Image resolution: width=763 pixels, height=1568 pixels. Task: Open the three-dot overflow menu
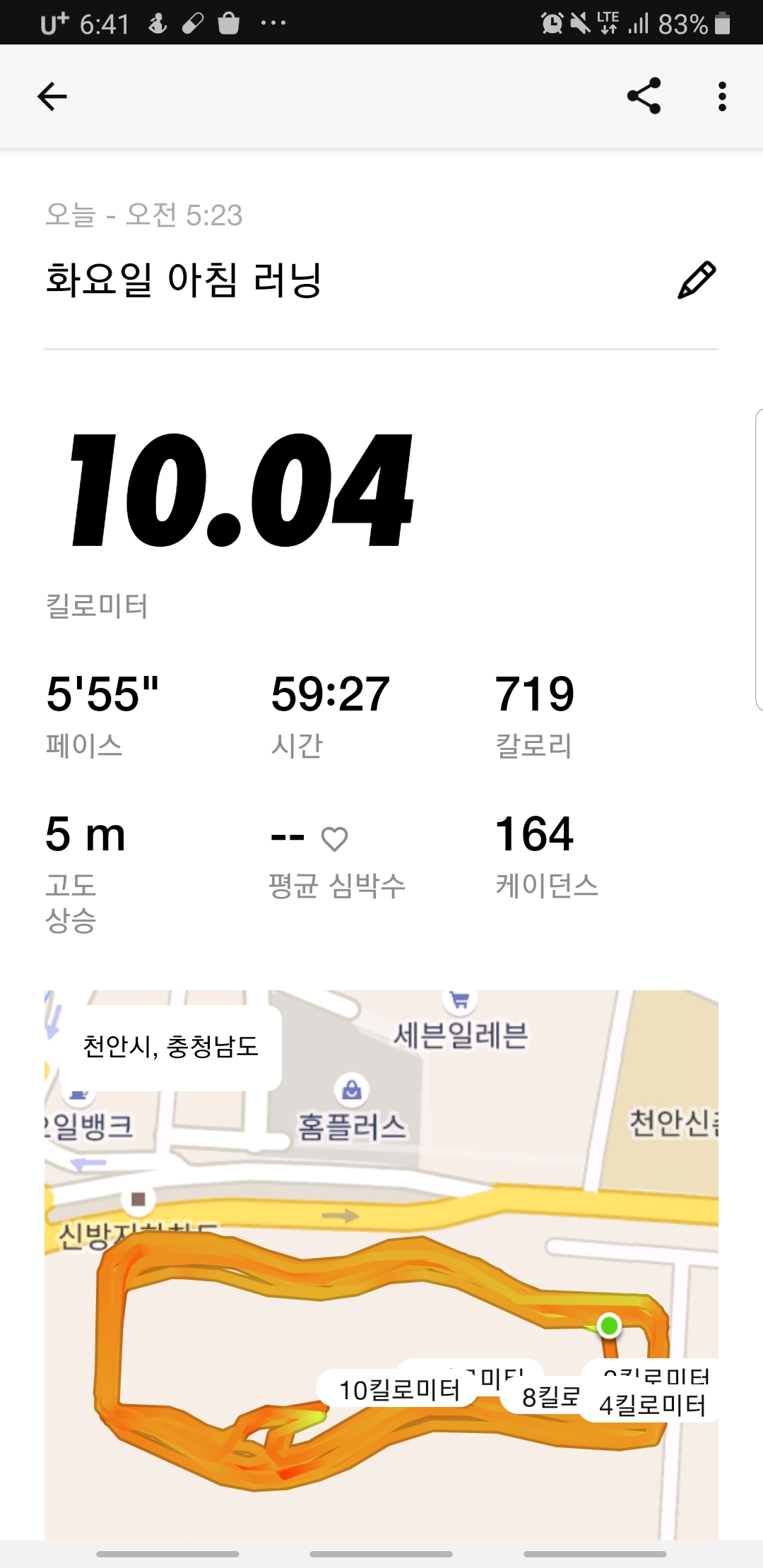pos(722,97)
